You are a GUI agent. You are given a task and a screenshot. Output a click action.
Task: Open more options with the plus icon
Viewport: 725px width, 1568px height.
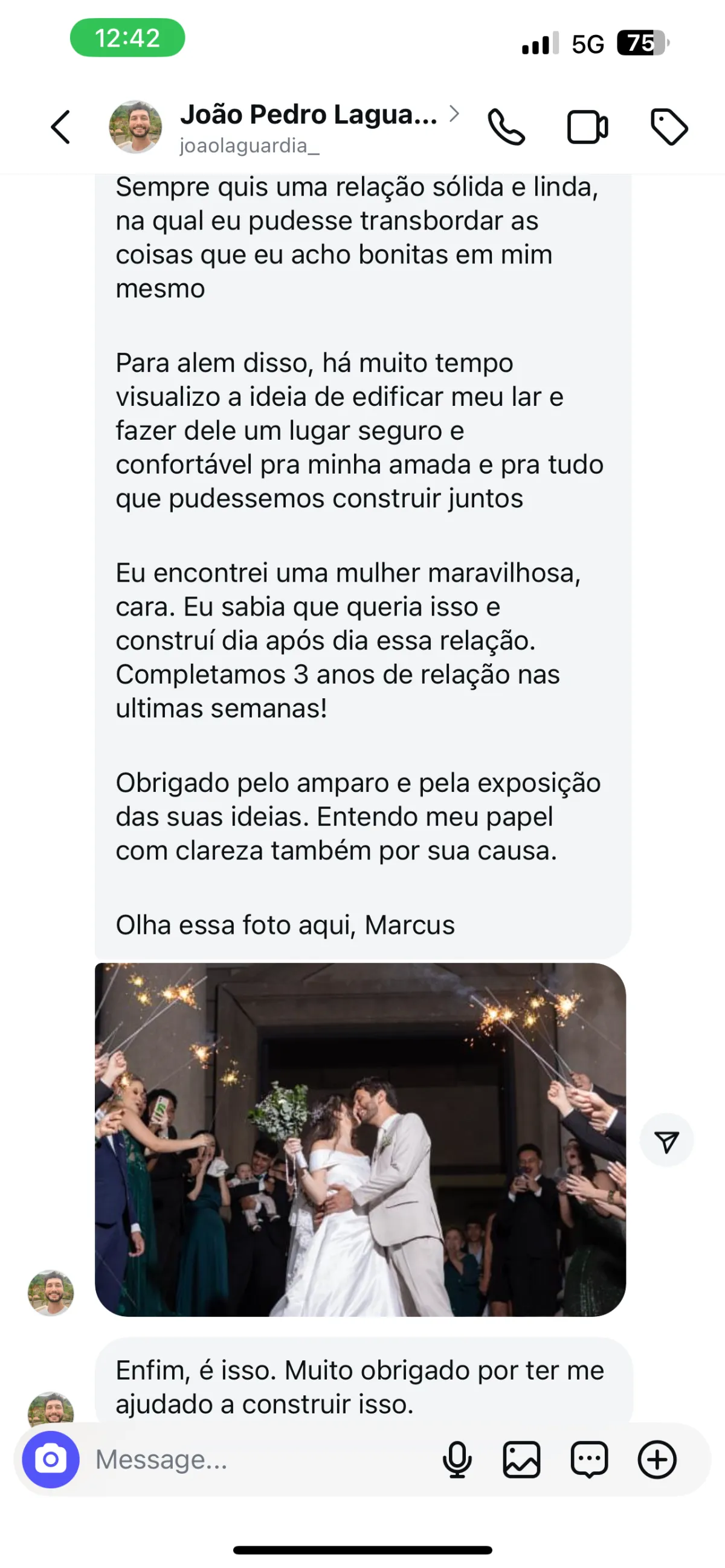(x=657, y=1459)
